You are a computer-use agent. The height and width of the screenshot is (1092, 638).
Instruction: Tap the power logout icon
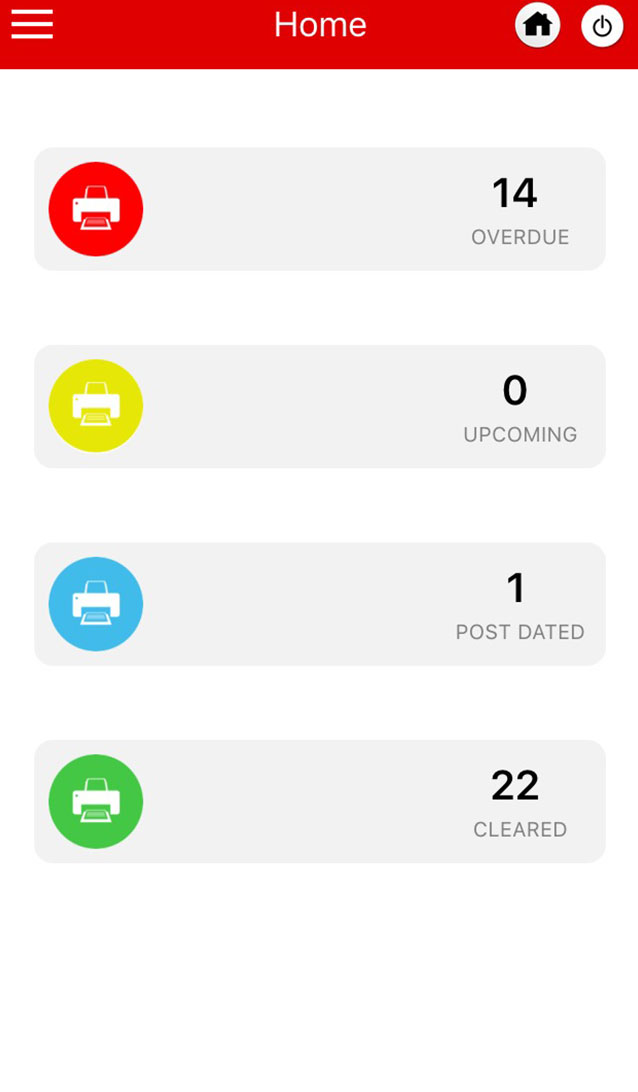[x=602, y=26]
